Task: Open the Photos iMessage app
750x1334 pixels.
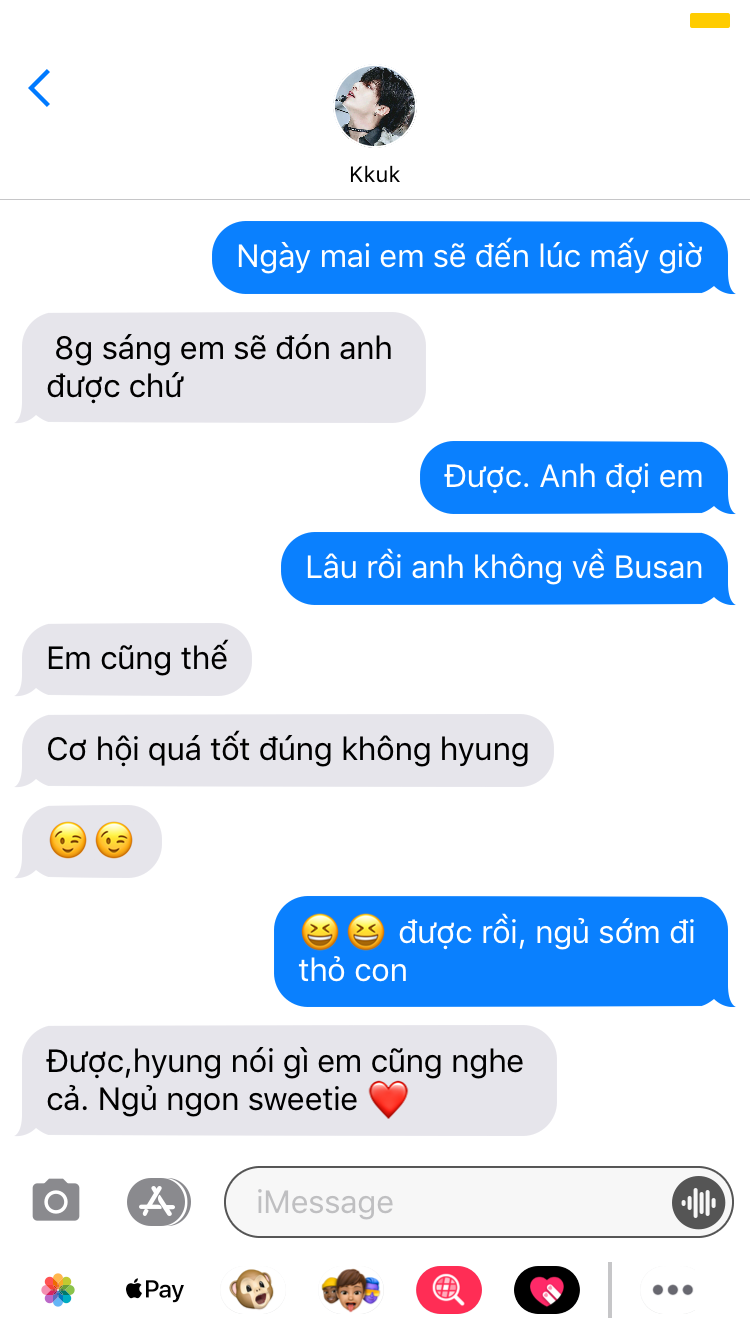Action: click(58, 1290)
